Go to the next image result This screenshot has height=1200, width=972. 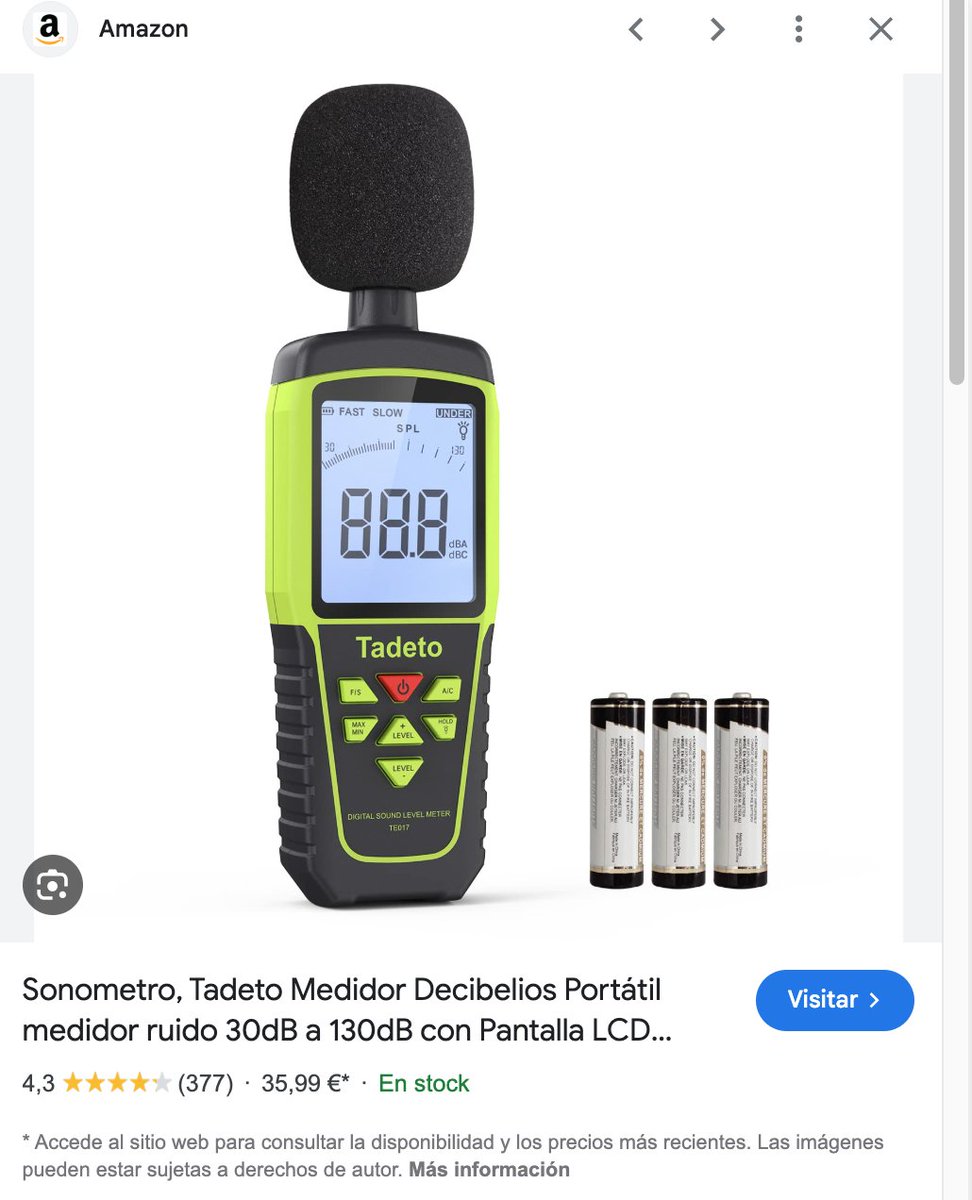coord(717,30)
